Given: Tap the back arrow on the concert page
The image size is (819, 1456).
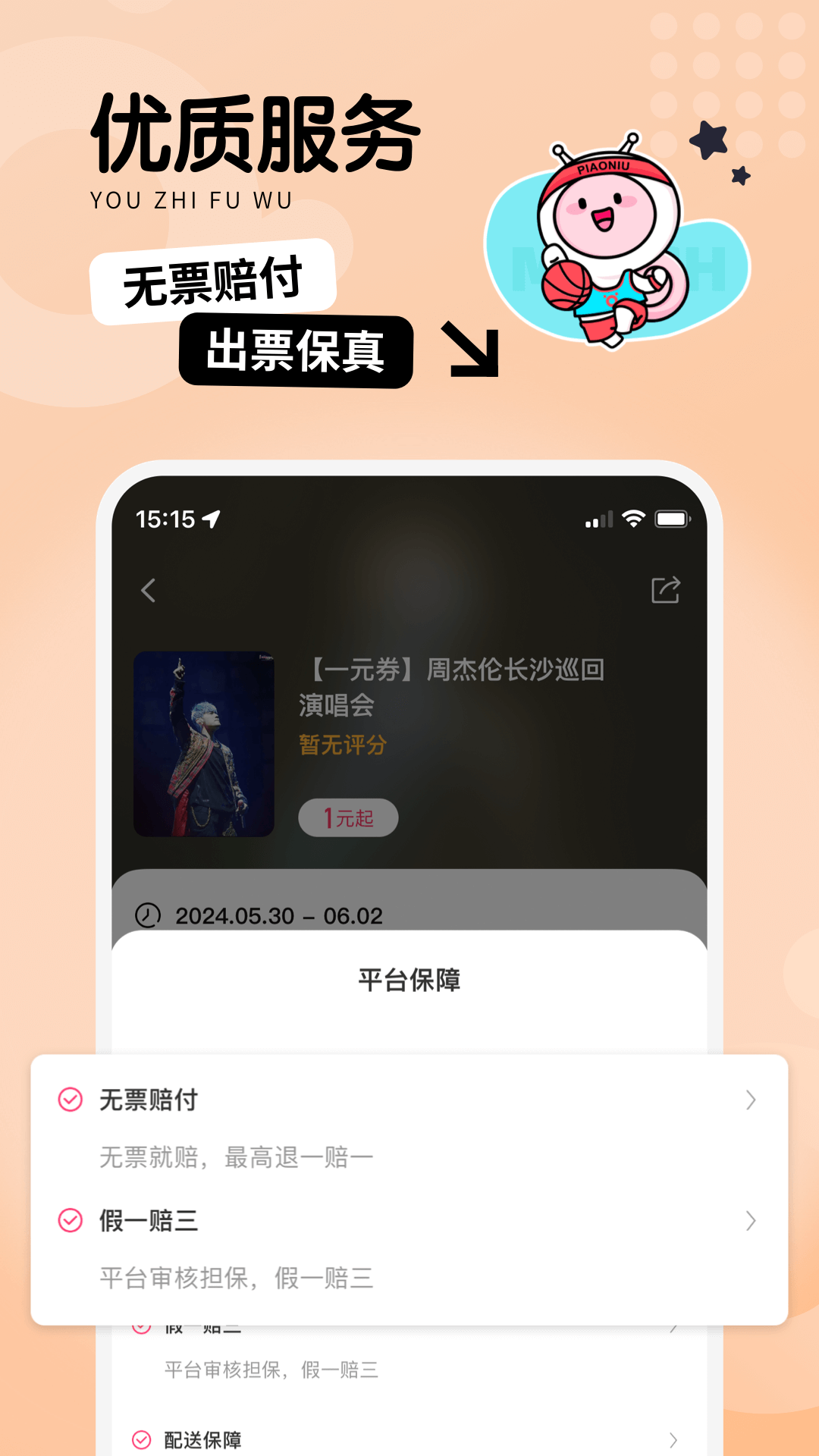Looking at the screenshot, I should tap(149, 591).
